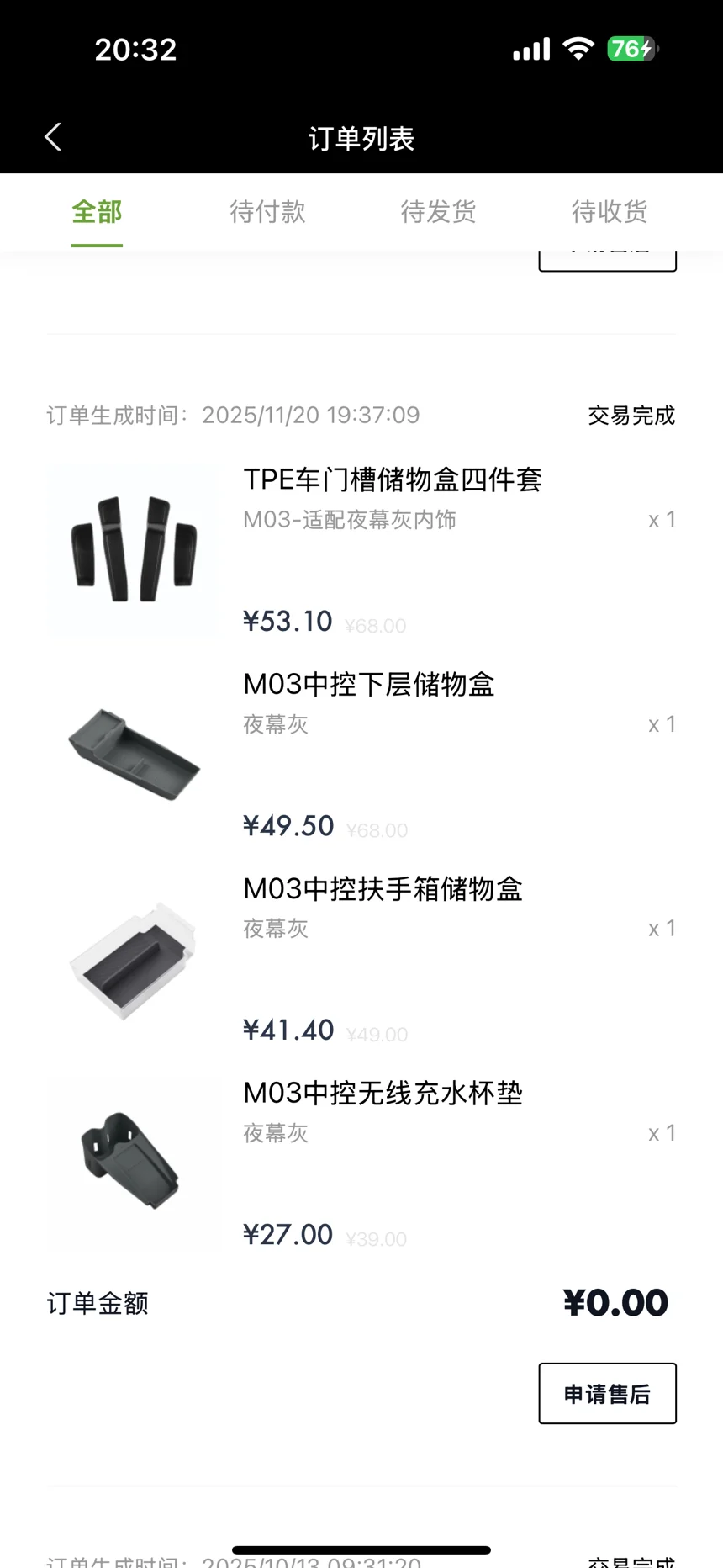Screen dimensions: 723x1568
Task: Open the M03中控扶手箱储物盒 item
Action: coord(383,889)
